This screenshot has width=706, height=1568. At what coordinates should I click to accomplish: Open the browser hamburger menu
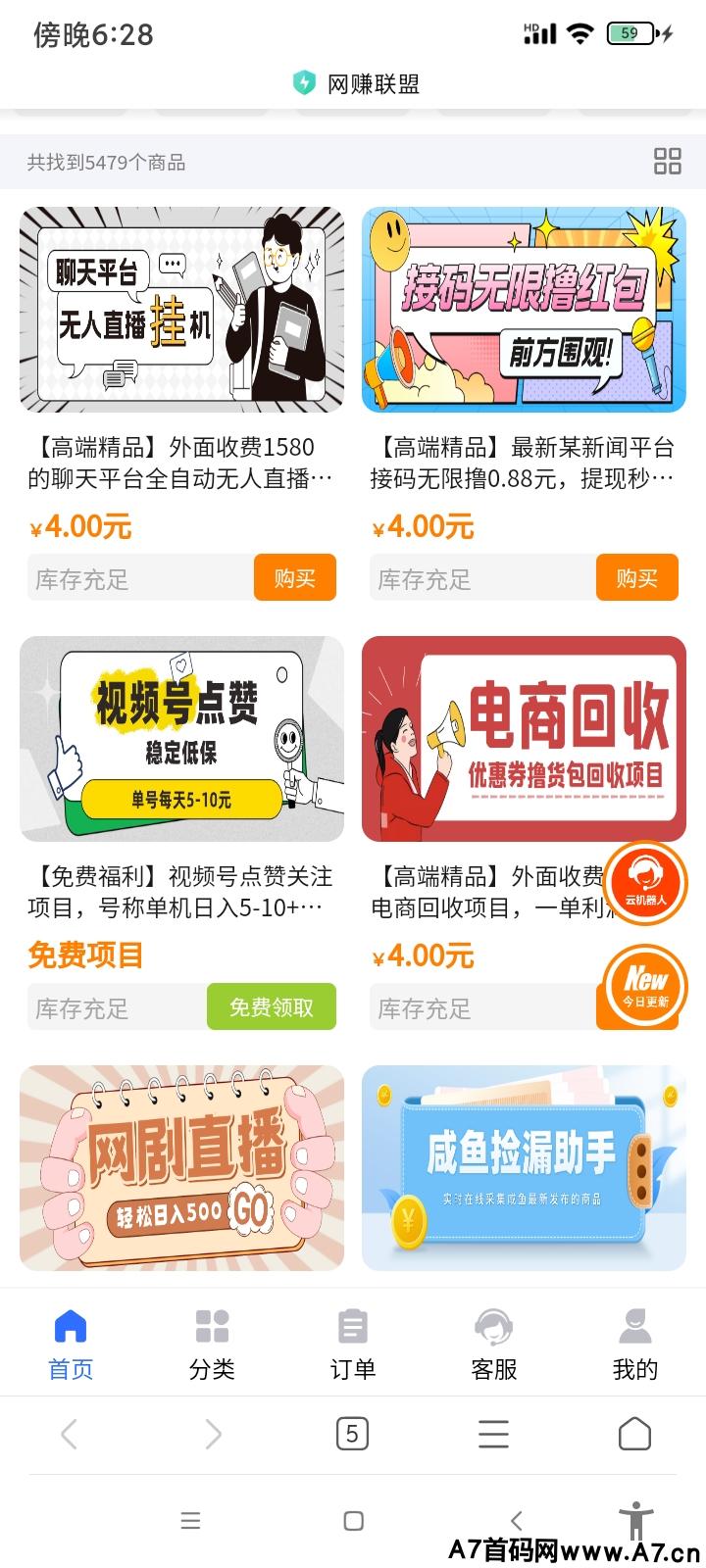point(493,1435)
